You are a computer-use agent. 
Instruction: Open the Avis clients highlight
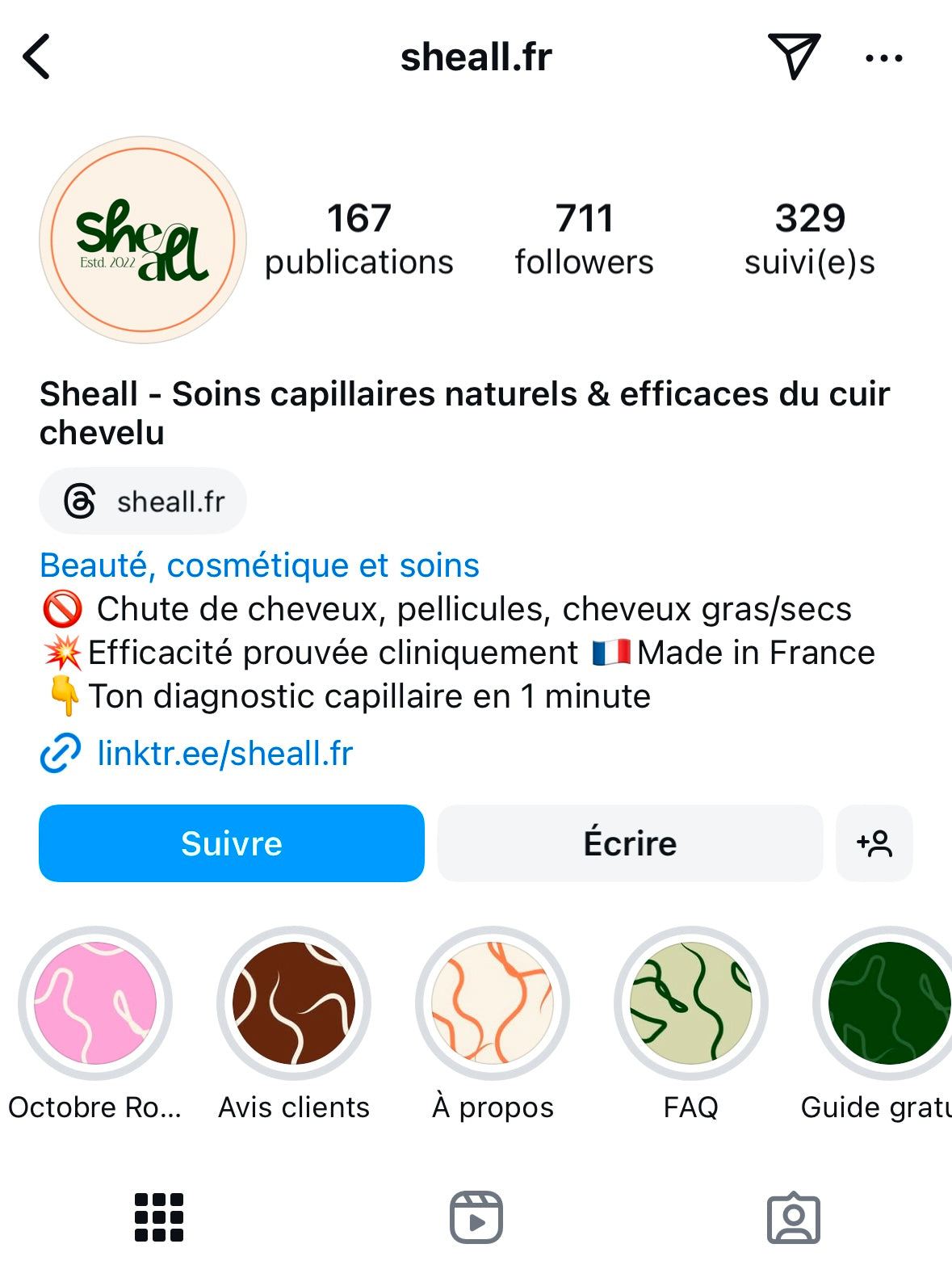[294, 1003]
